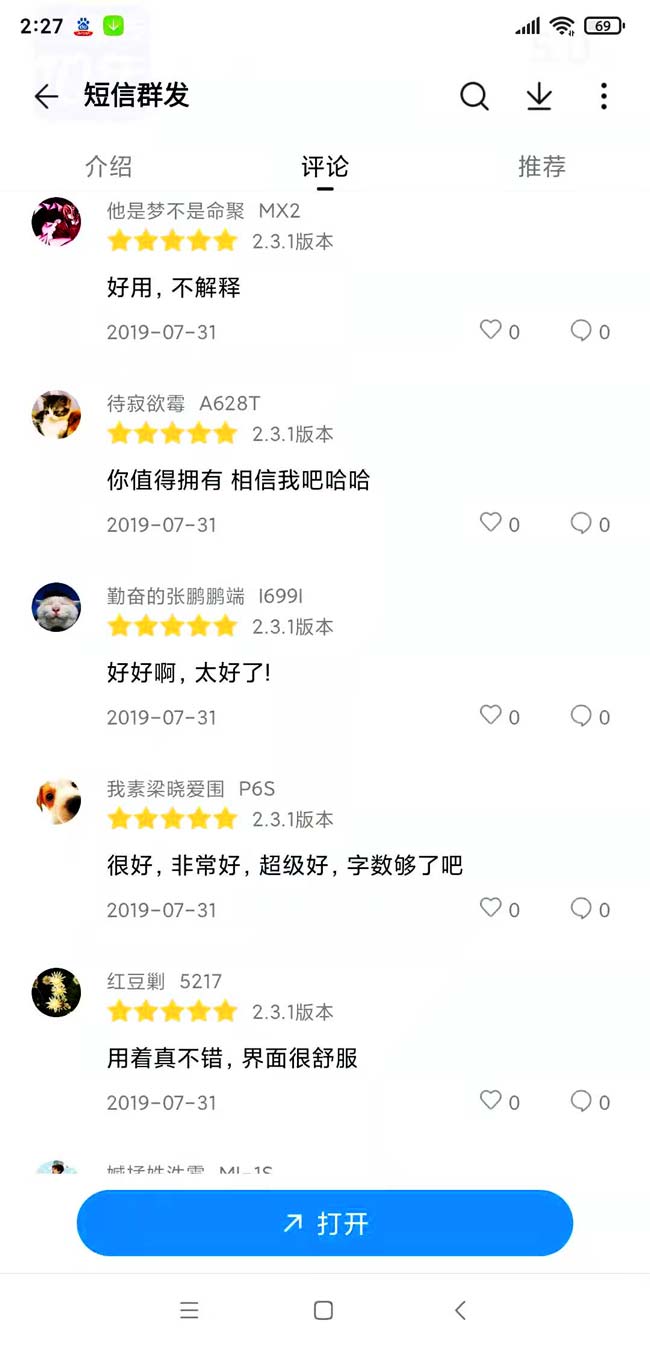Viewport: 650px width, 1351px height.
Task: Tap the blue 打开 button
Action: (325, 1223)
